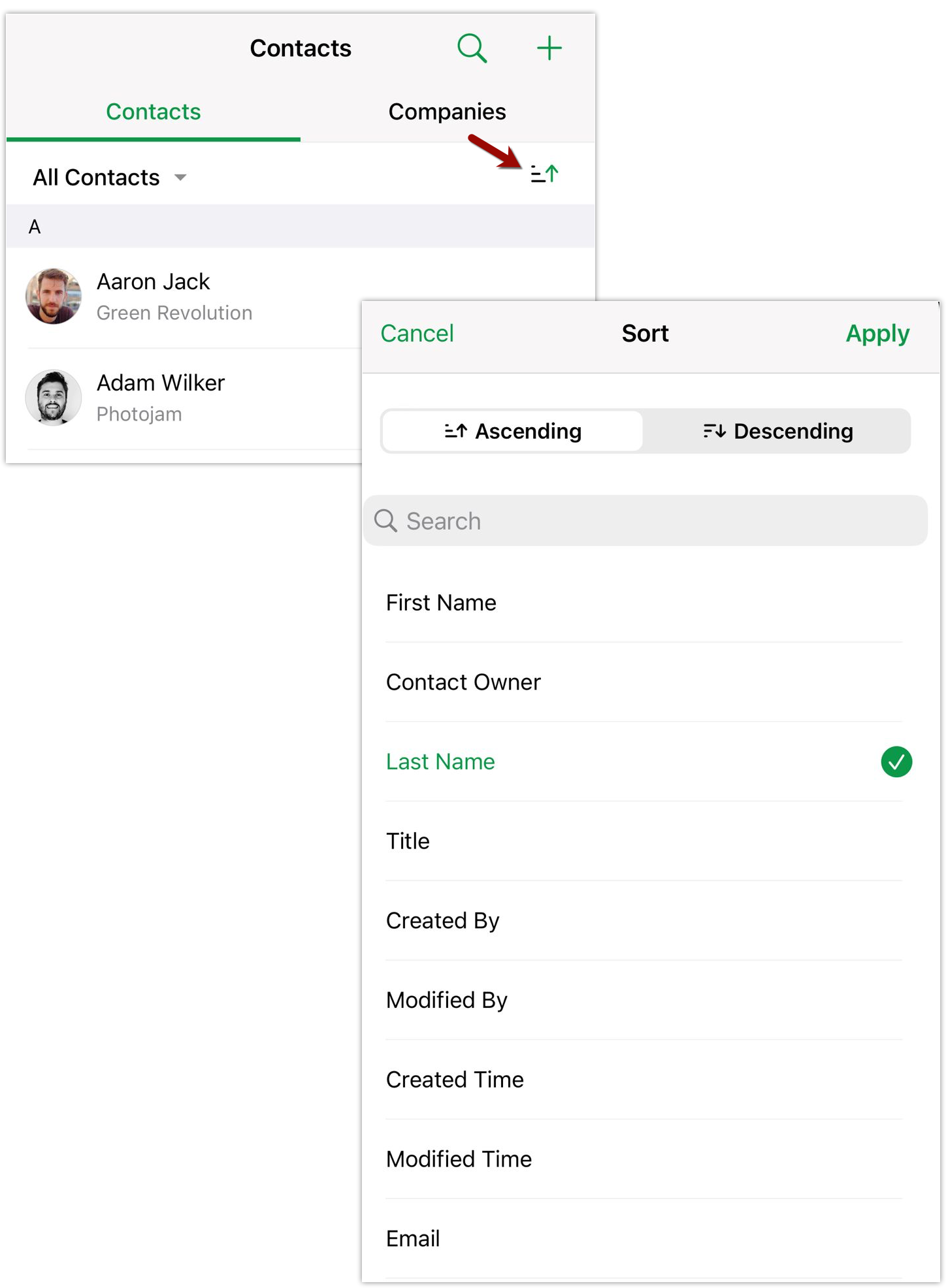Sort by First Name
The image size is (946, 1288).
441,603
